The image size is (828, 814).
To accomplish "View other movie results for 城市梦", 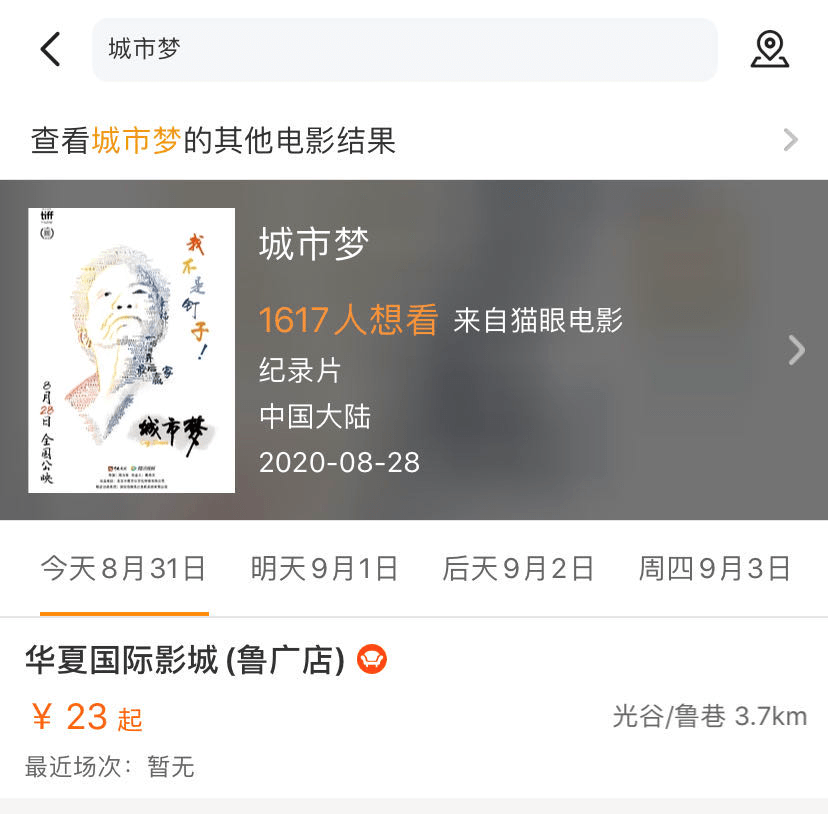I will (x=414, y=140).
